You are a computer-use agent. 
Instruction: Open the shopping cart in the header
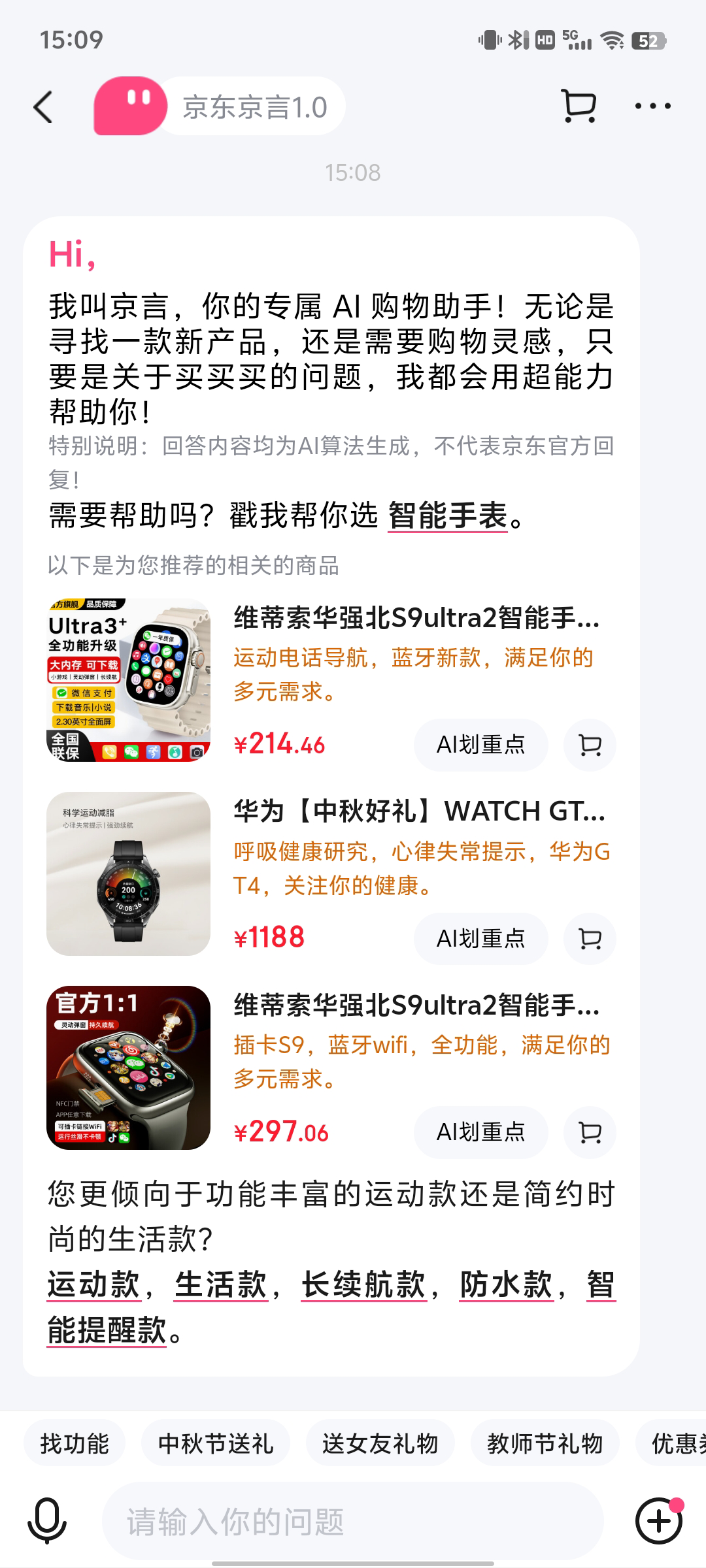point(579,106)
